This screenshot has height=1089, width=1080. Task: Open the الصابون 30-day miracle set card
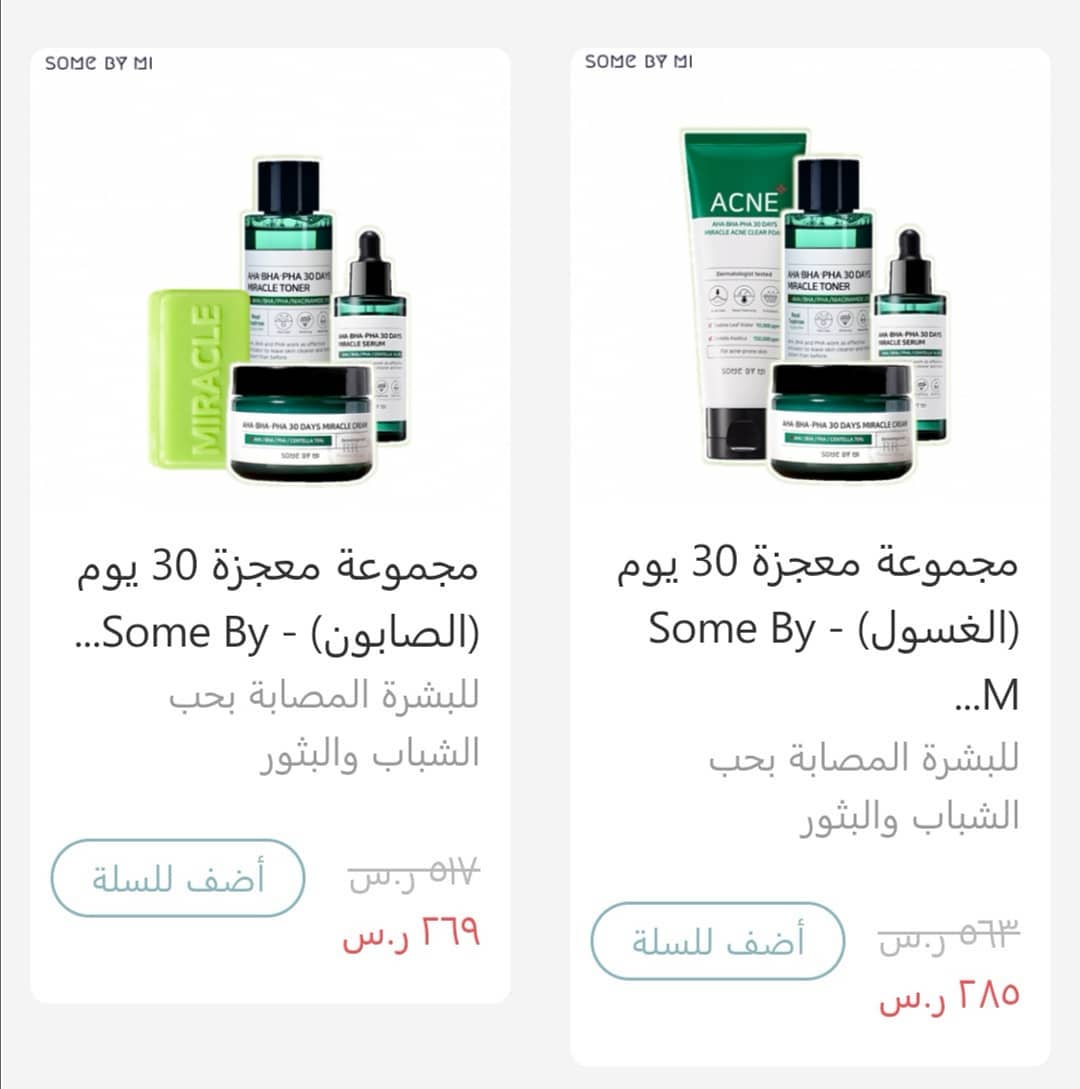[x=270, y=525]
